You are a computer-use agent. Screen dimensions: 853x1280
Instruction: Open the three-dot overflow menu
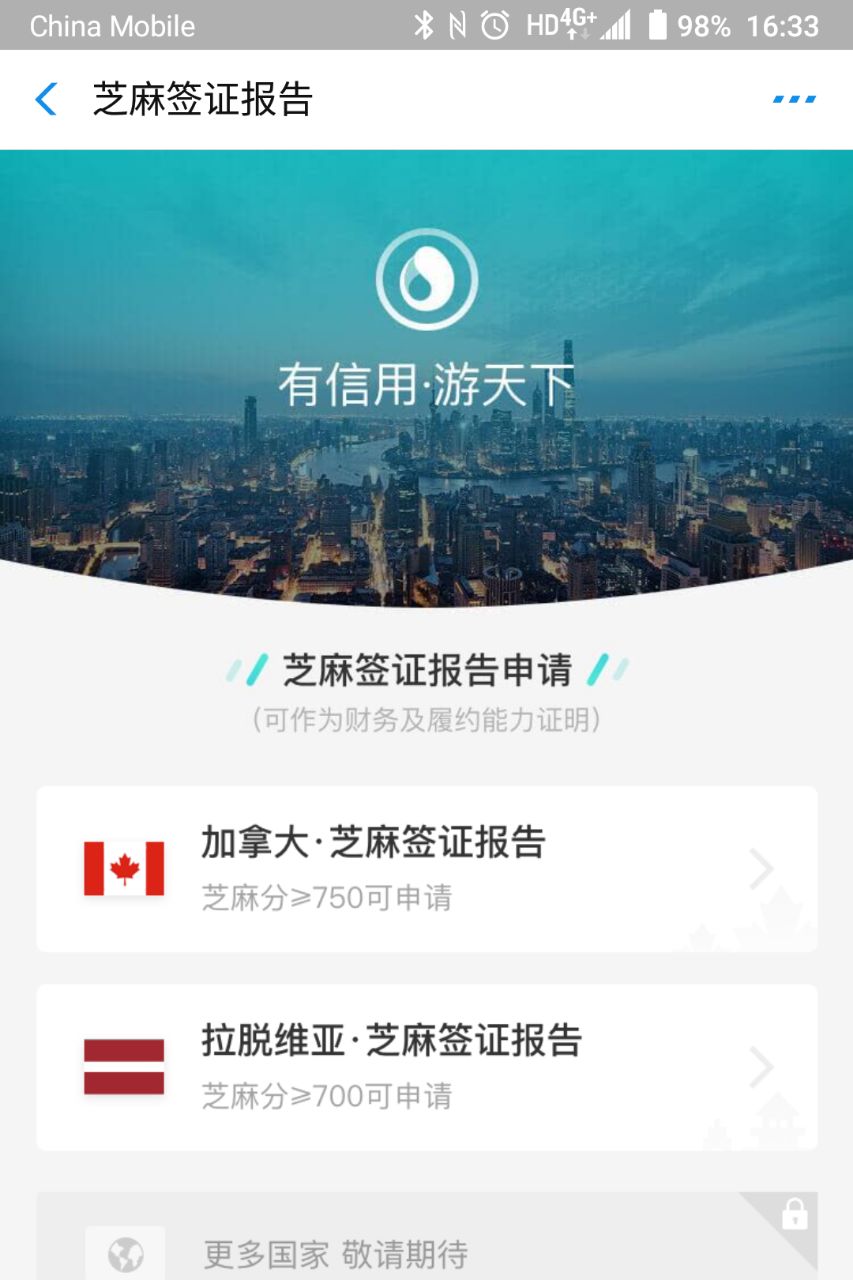pos(794,100)
